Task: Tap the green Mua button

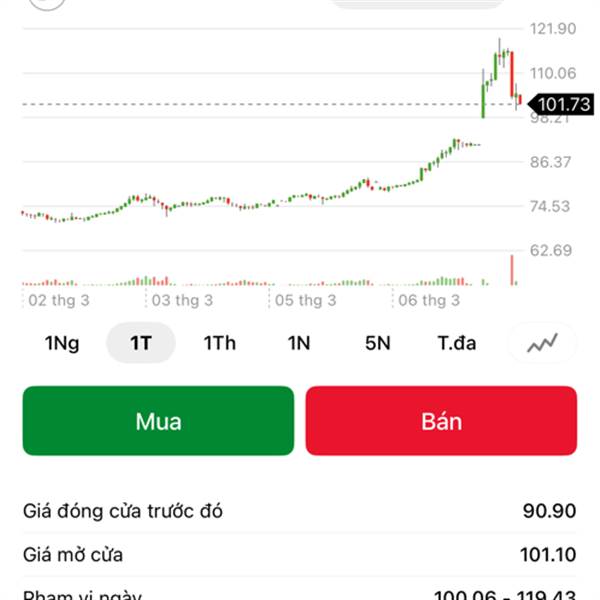Action: (158, 421)
